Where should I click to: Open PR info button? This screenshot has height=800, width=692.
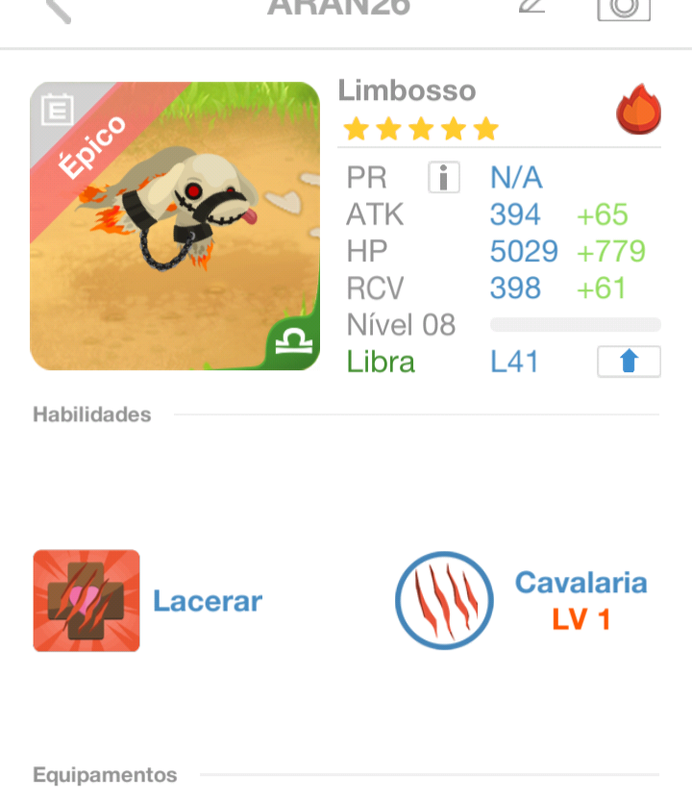(443, 178)
